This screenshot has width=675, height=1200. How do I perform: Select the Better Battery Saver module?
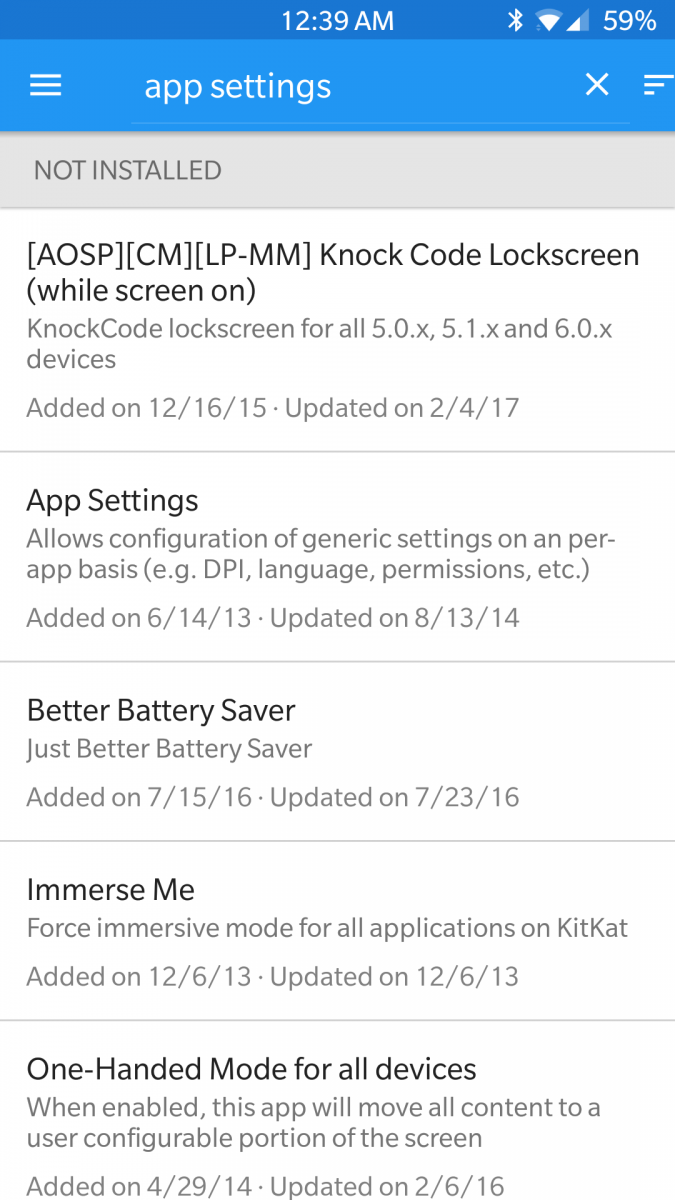337,752
